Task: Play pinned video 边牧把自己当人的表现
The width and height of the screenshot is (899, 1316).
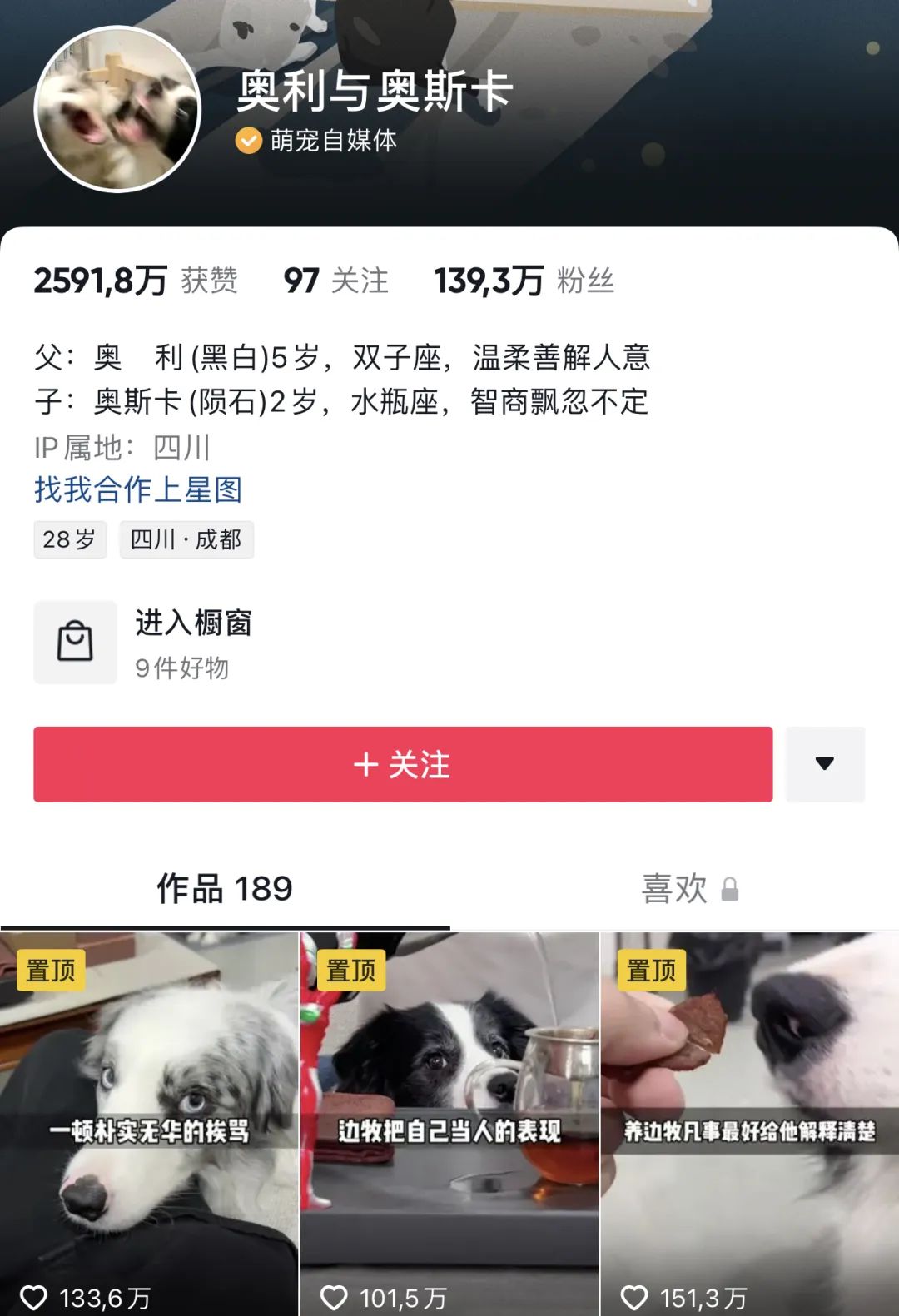Action: (x=449, y=1124)
